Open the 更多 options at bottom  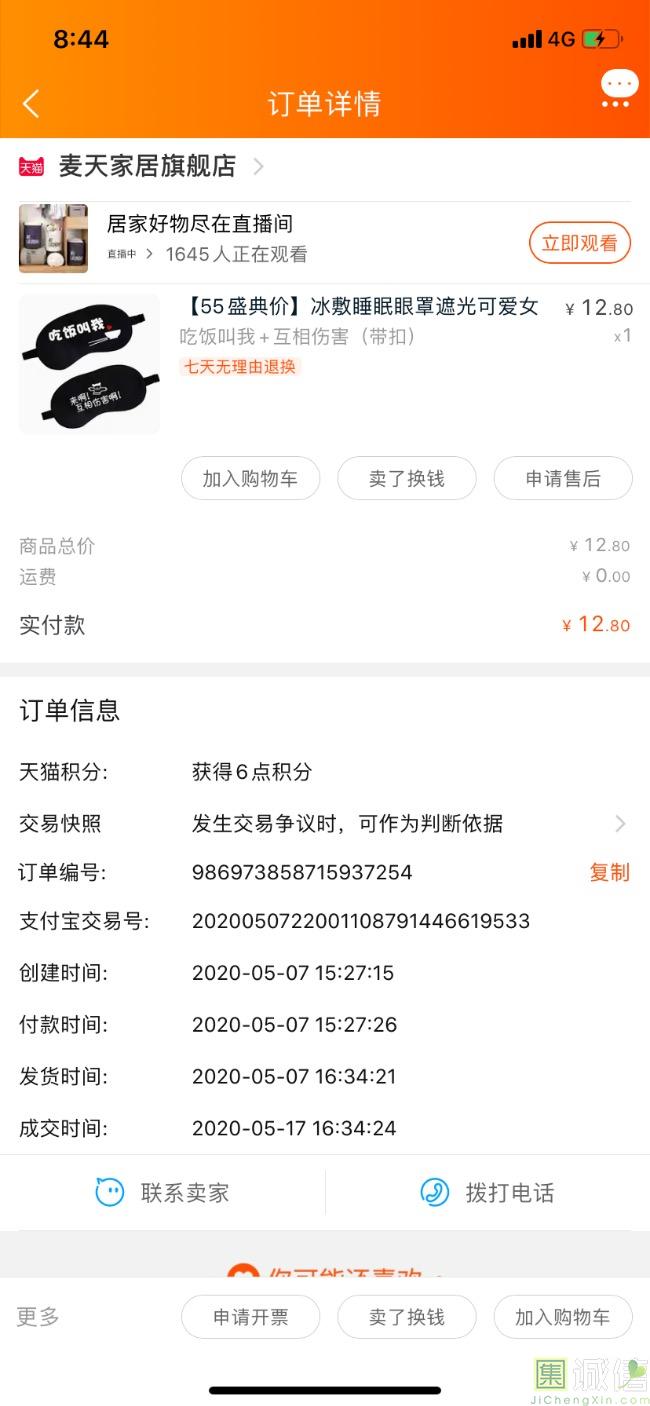click(x=38, y=1316)
